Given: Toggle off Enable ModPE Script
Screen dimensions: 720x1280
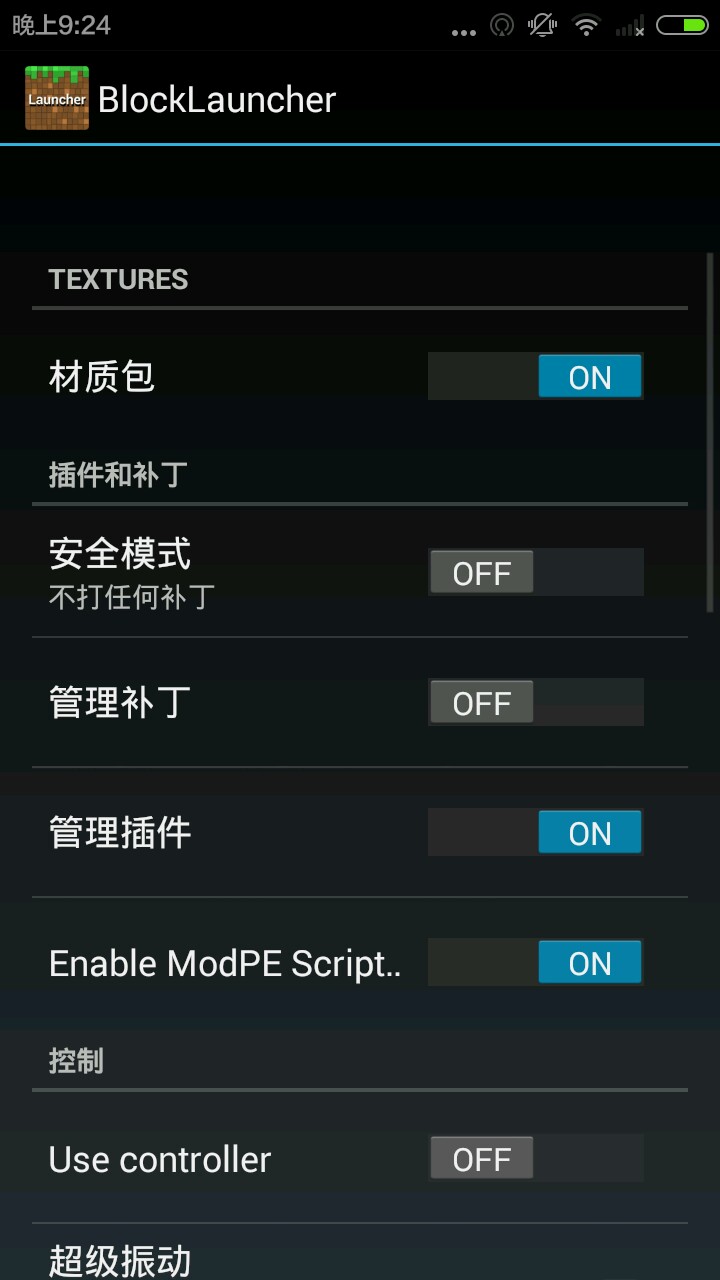Looking at the screenshot, I should tap(535, 962).
